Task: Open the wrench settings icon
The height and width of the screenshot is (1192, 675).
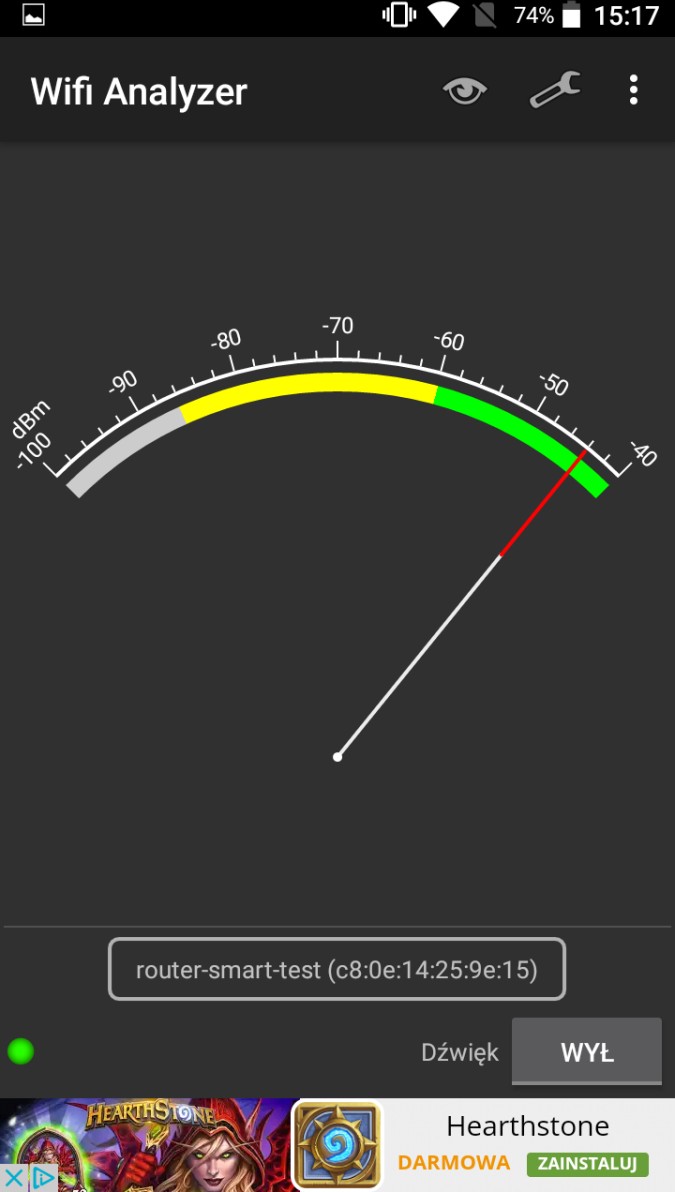Action: click(555, 90)
